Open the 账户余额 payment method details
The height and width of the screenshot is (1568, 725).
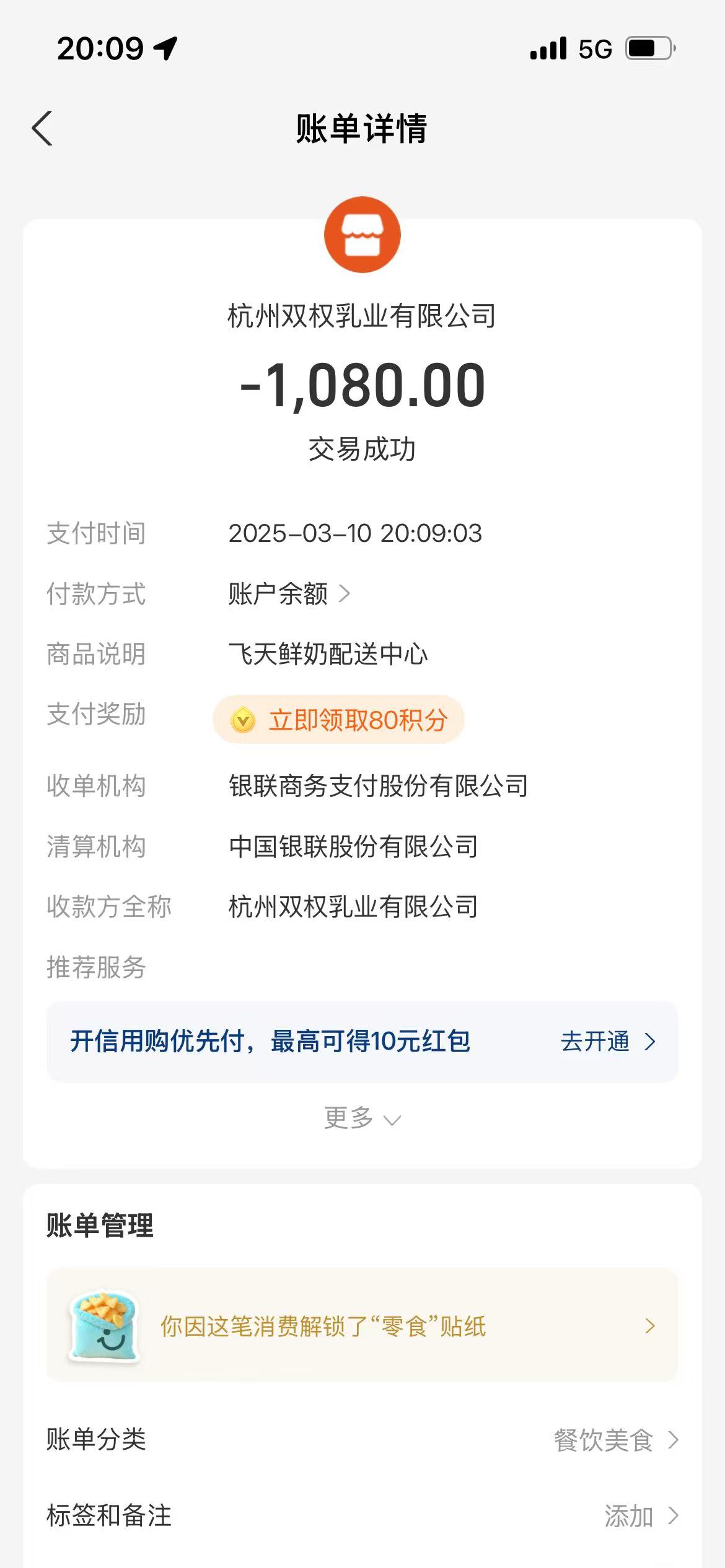[x=289, y=595]
